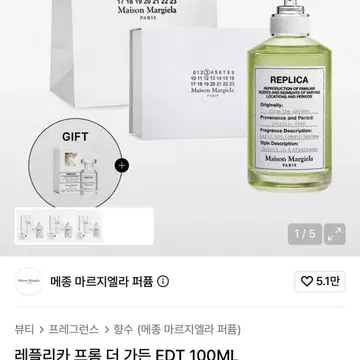360x360 pixels.
Task: Open the 메종 마르지엘라 퍼퓸 brand page
Action: tap(102, 282)
